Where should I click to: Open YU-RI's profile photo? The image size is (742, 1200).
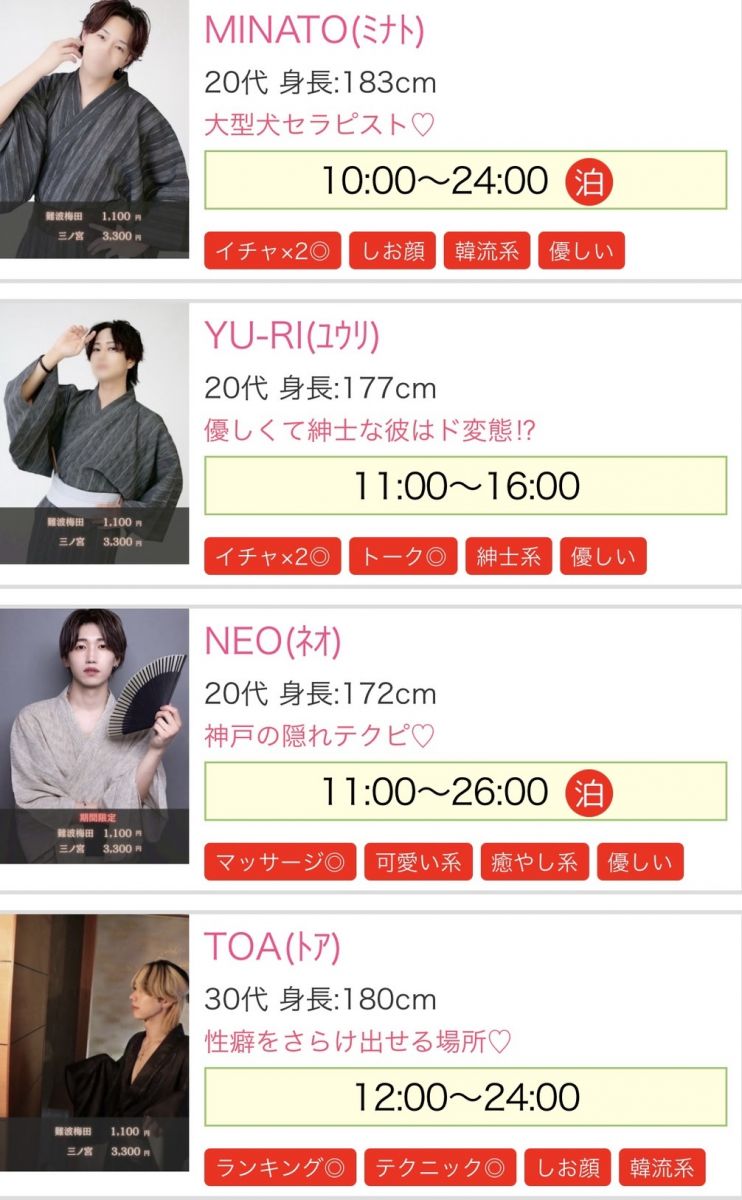click(94, 434)
